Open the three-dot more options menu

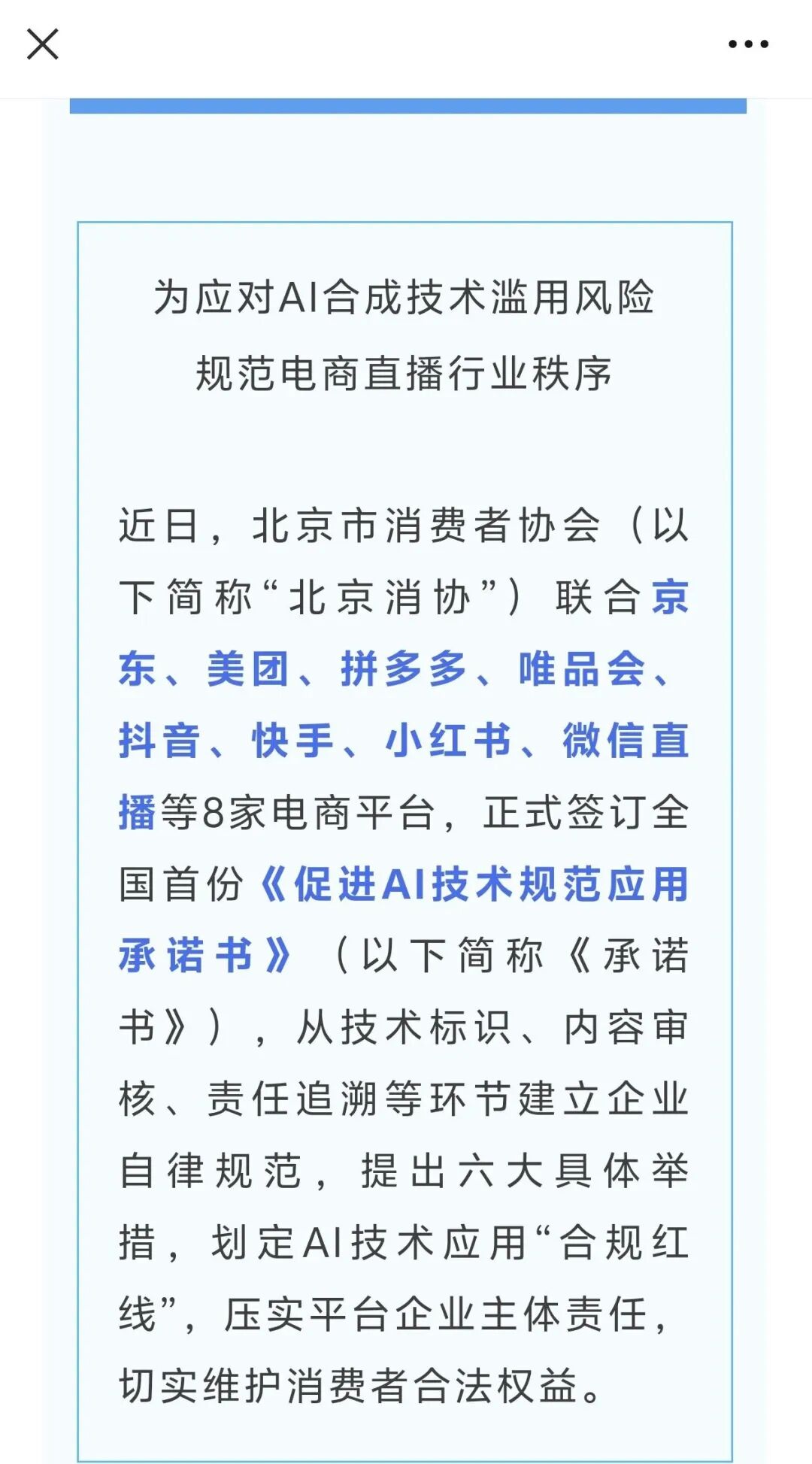(748, 44)
